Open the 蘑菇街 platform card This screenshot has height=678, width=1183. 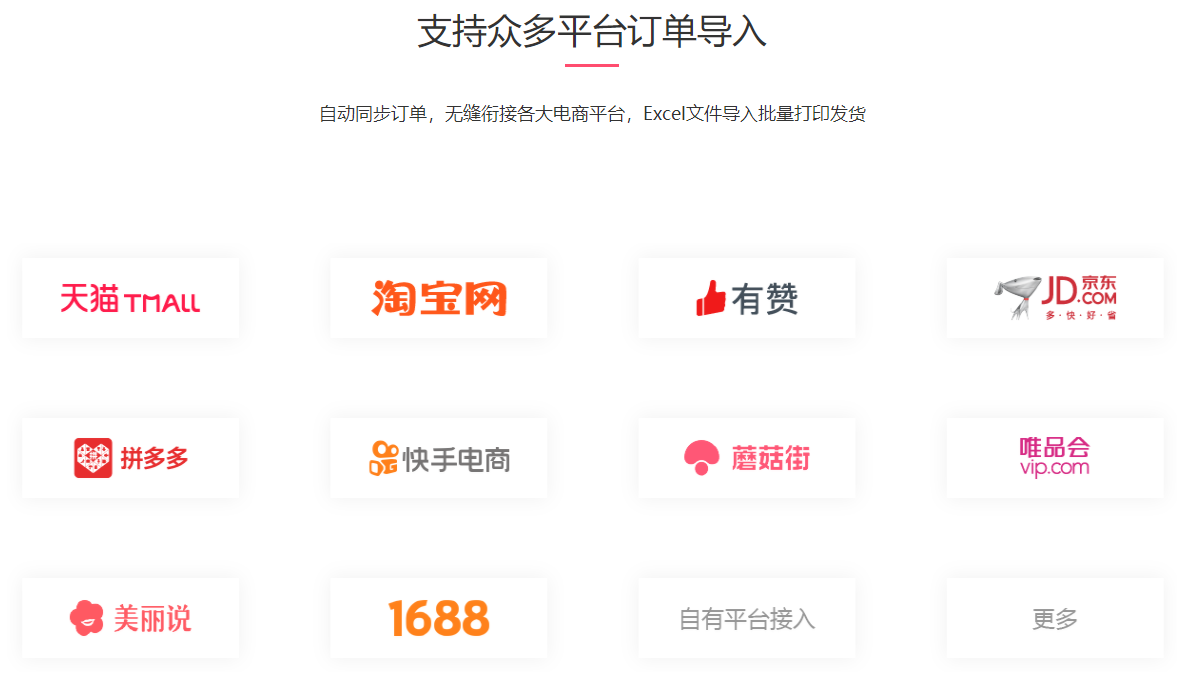click(x=747, y=458)
